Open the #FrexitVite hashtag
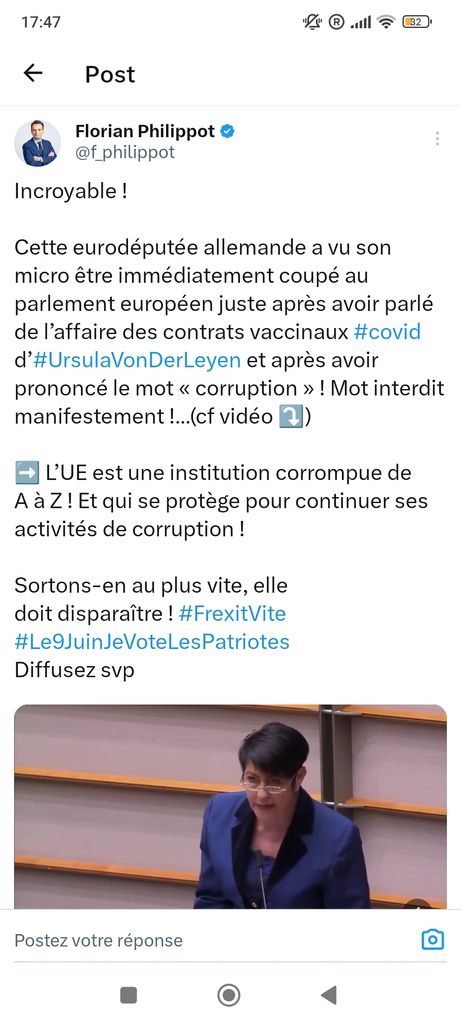Image resolution: width=461 pixels, height=1024 pixels. (x=232, y=614)
